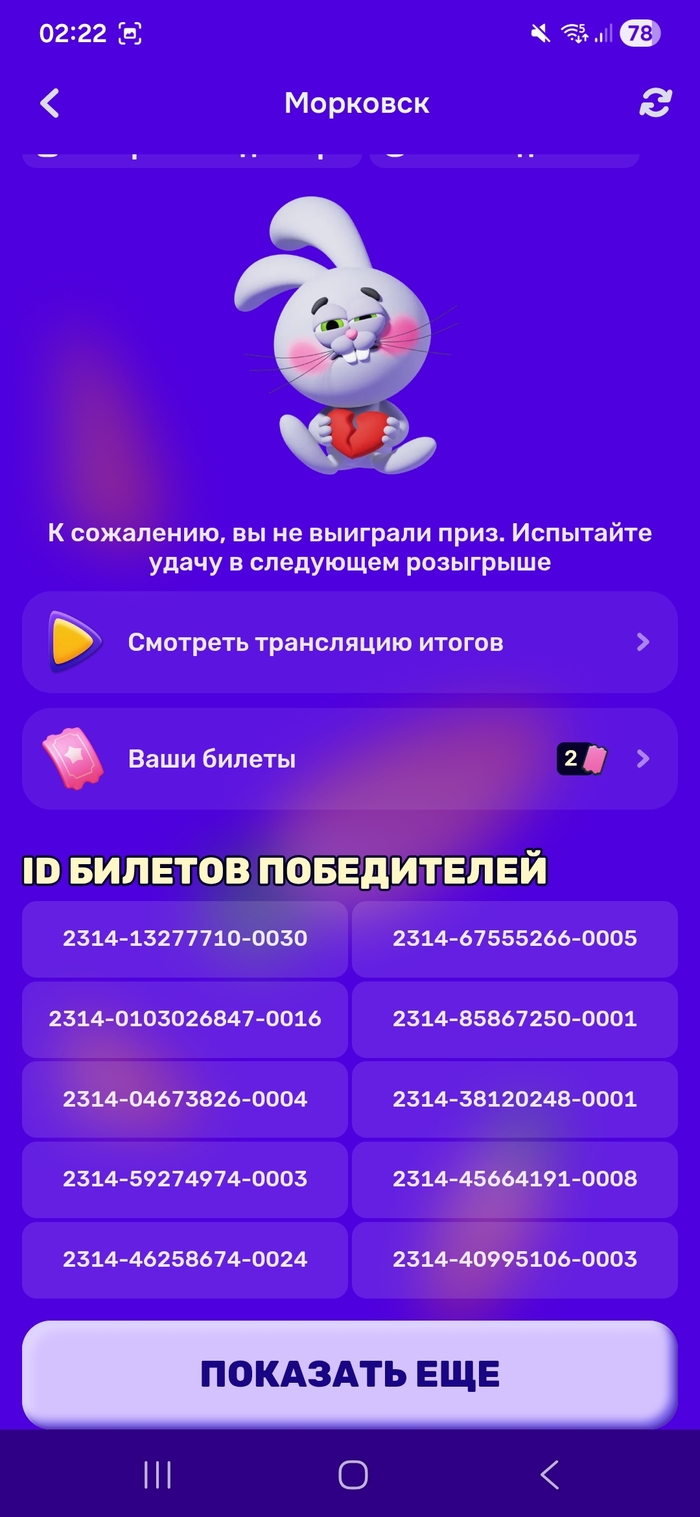Refresh the results with the reload icon
This screenshot has height=1517, width=700.
point(655,103)
